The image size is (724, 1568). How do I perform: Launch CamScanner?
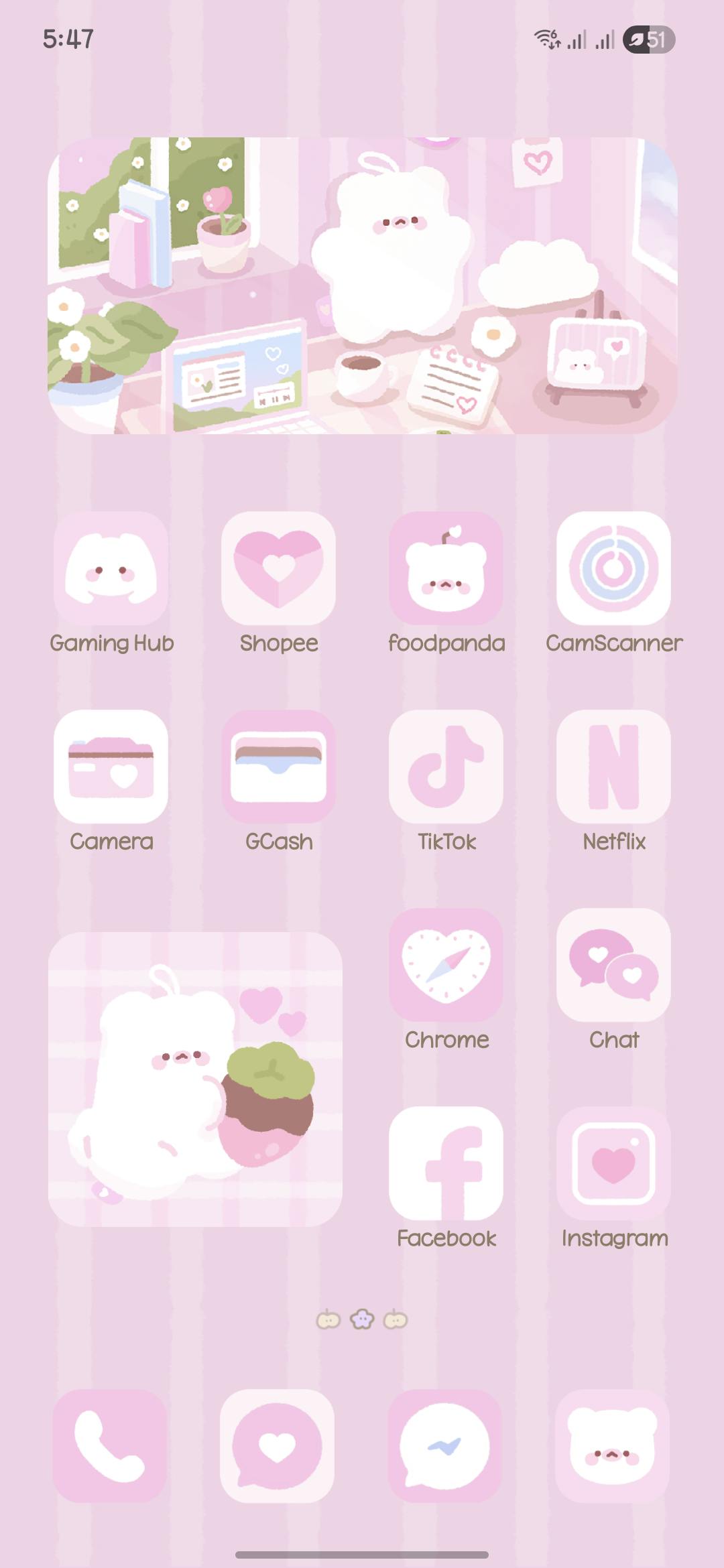pyautogui.click(x=614, y=568)
